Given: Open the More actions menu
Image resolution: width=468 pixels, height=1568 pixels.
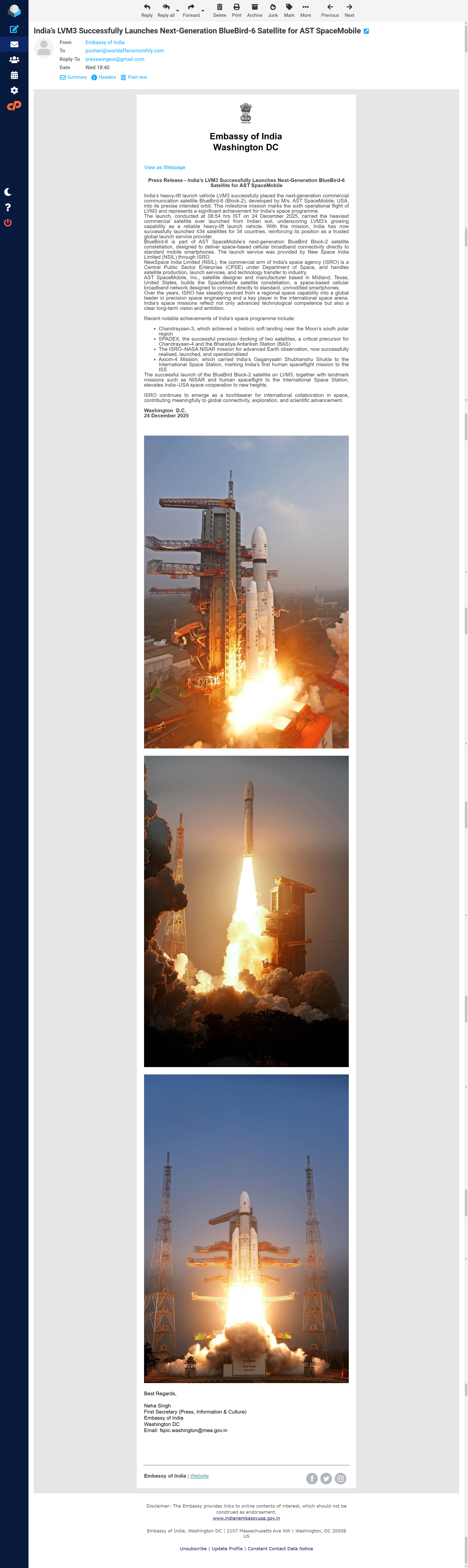Looking at the screenshot, I should click(305, 10).
